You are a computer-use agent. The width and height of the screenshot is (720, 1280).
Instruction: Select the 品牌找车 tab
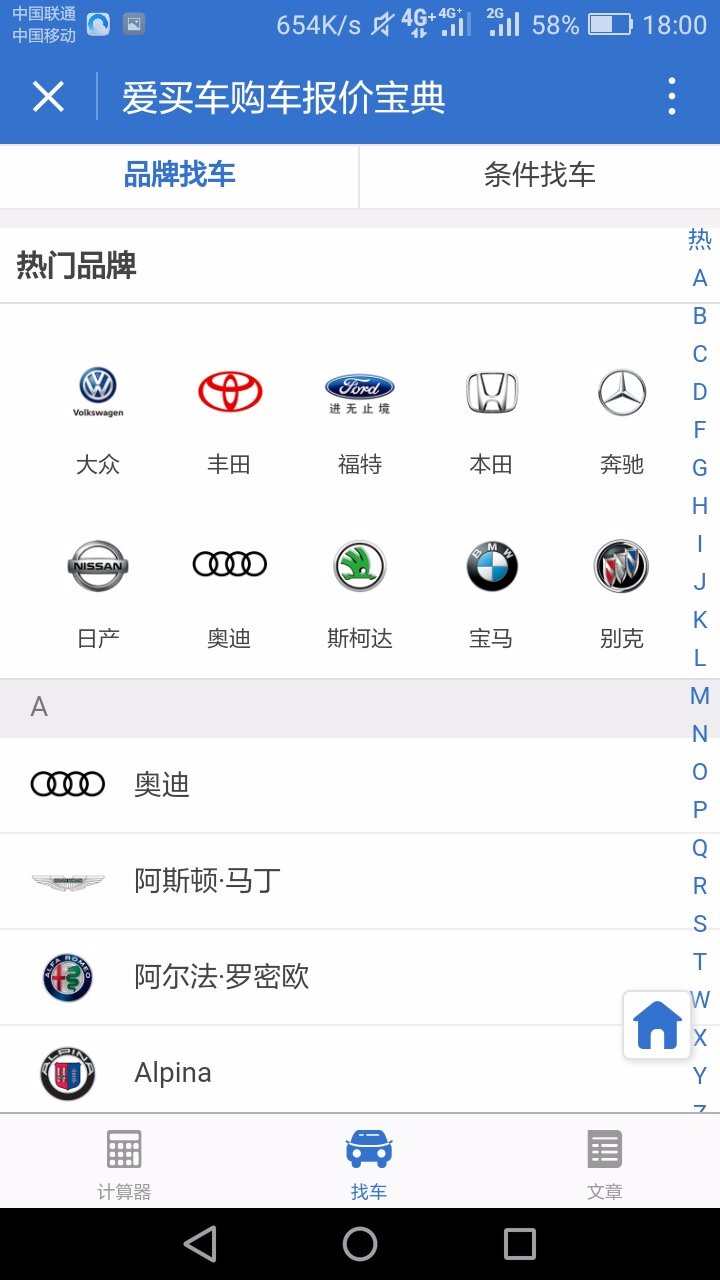pos(179,175)
